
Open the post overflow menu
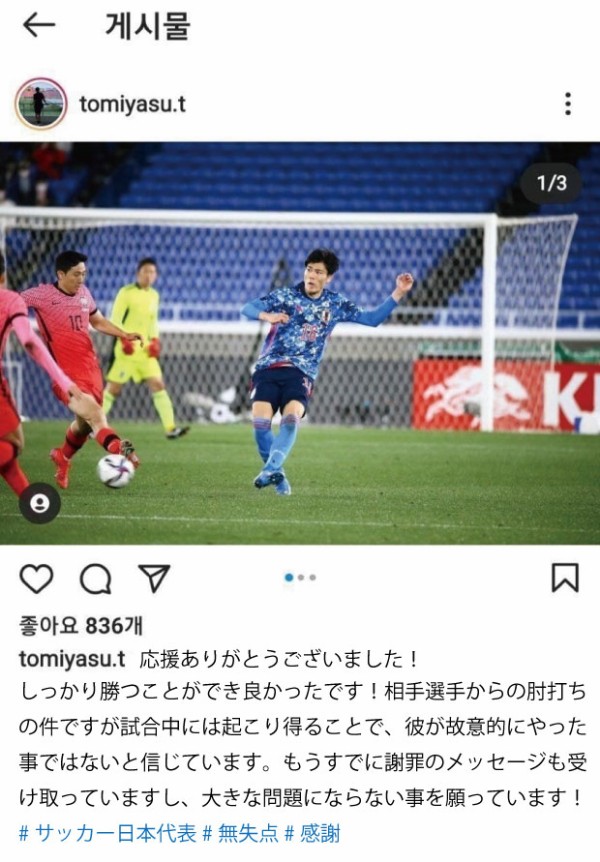coord(567,104)
